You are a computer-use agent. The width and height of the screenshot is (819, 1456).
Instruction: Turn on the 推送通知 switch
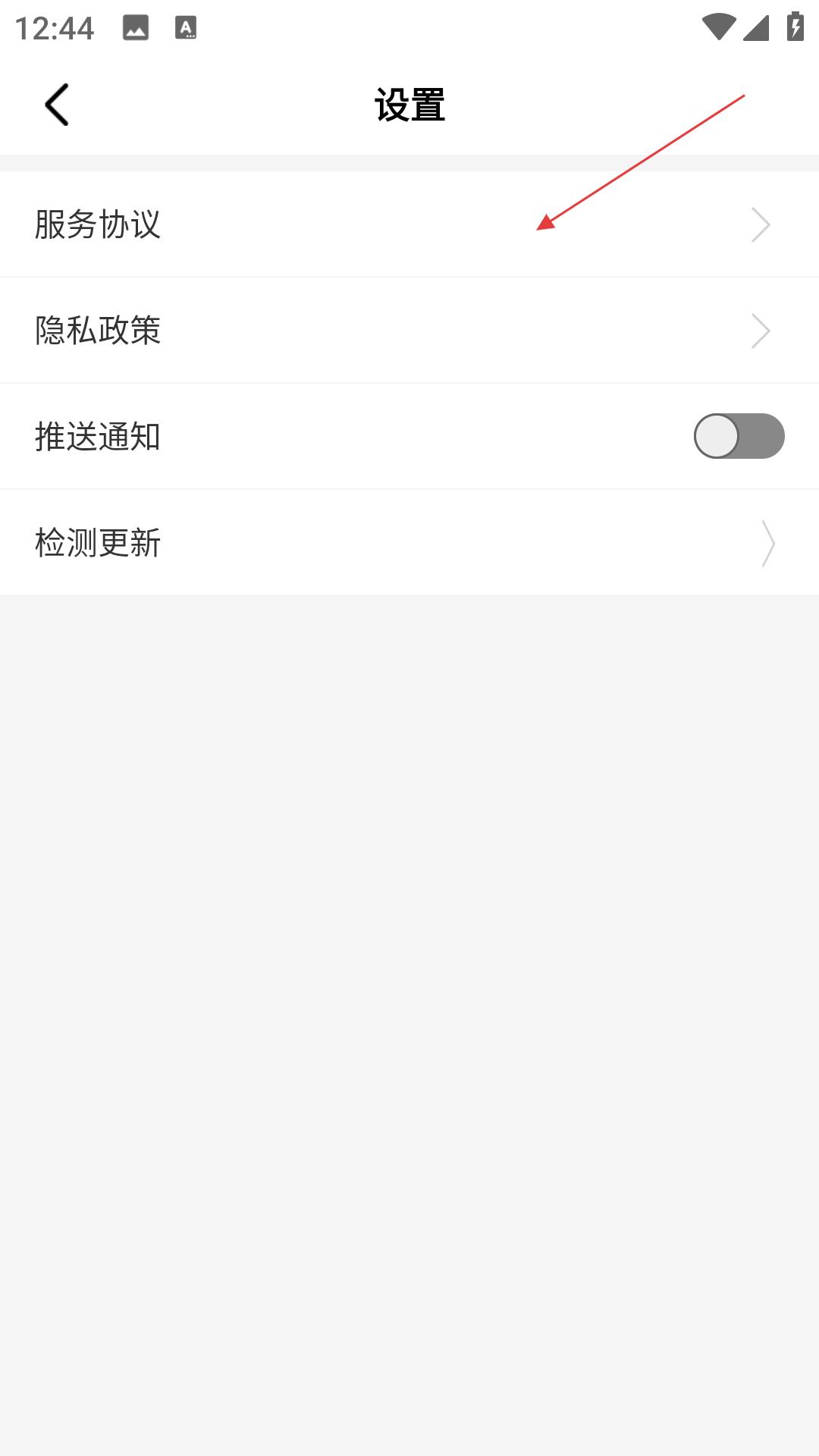(x=739, y=436)
